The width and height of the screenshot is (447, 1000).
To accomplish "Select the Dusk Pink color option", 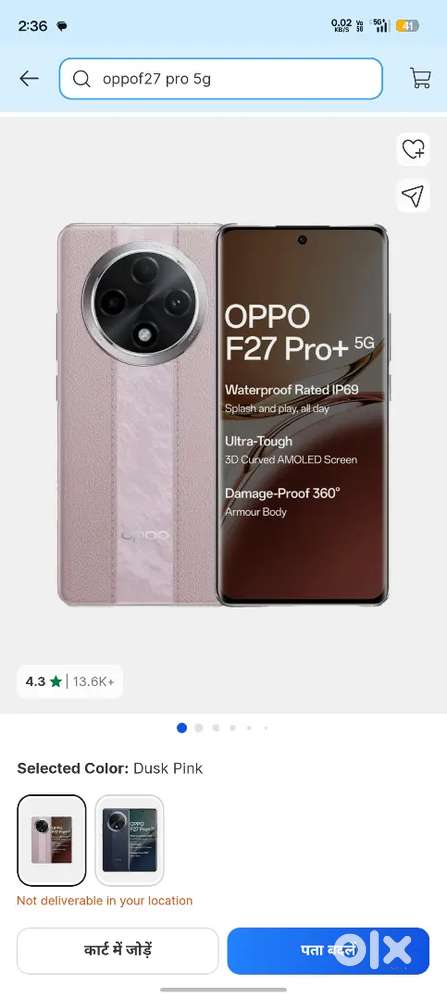I will (52, 840).
